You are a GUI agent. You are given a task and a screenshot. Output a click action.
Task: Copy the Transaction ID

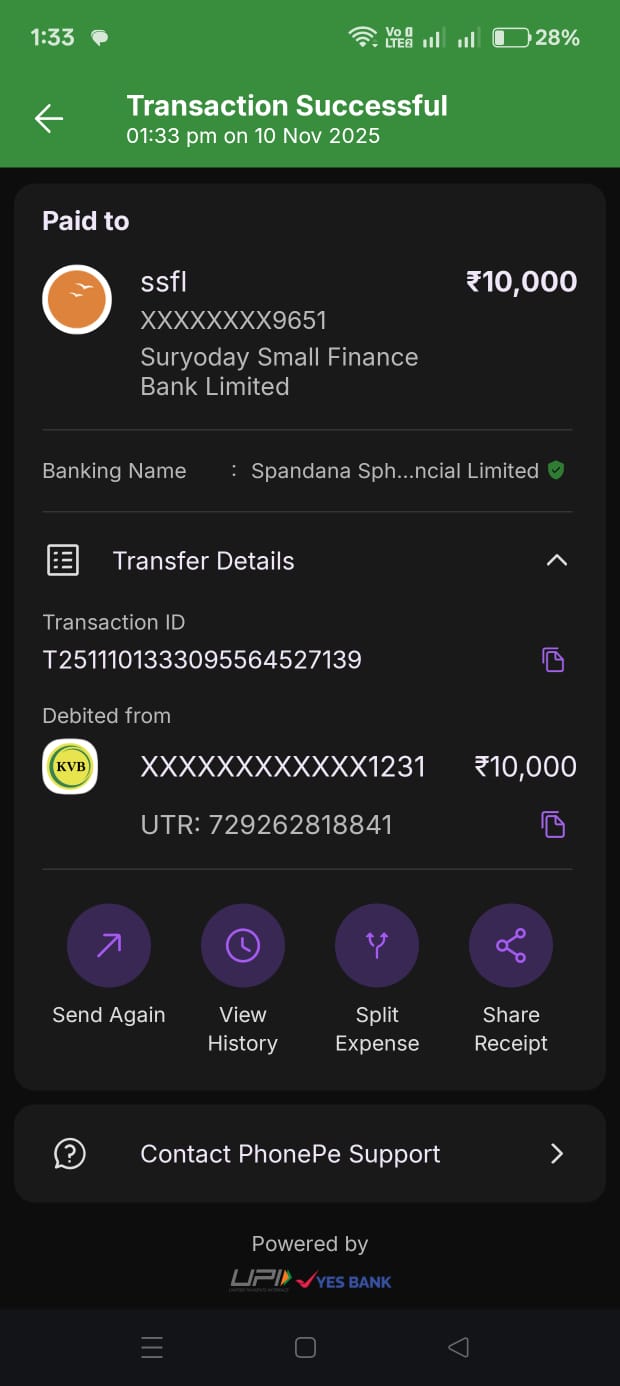point(553,660)
